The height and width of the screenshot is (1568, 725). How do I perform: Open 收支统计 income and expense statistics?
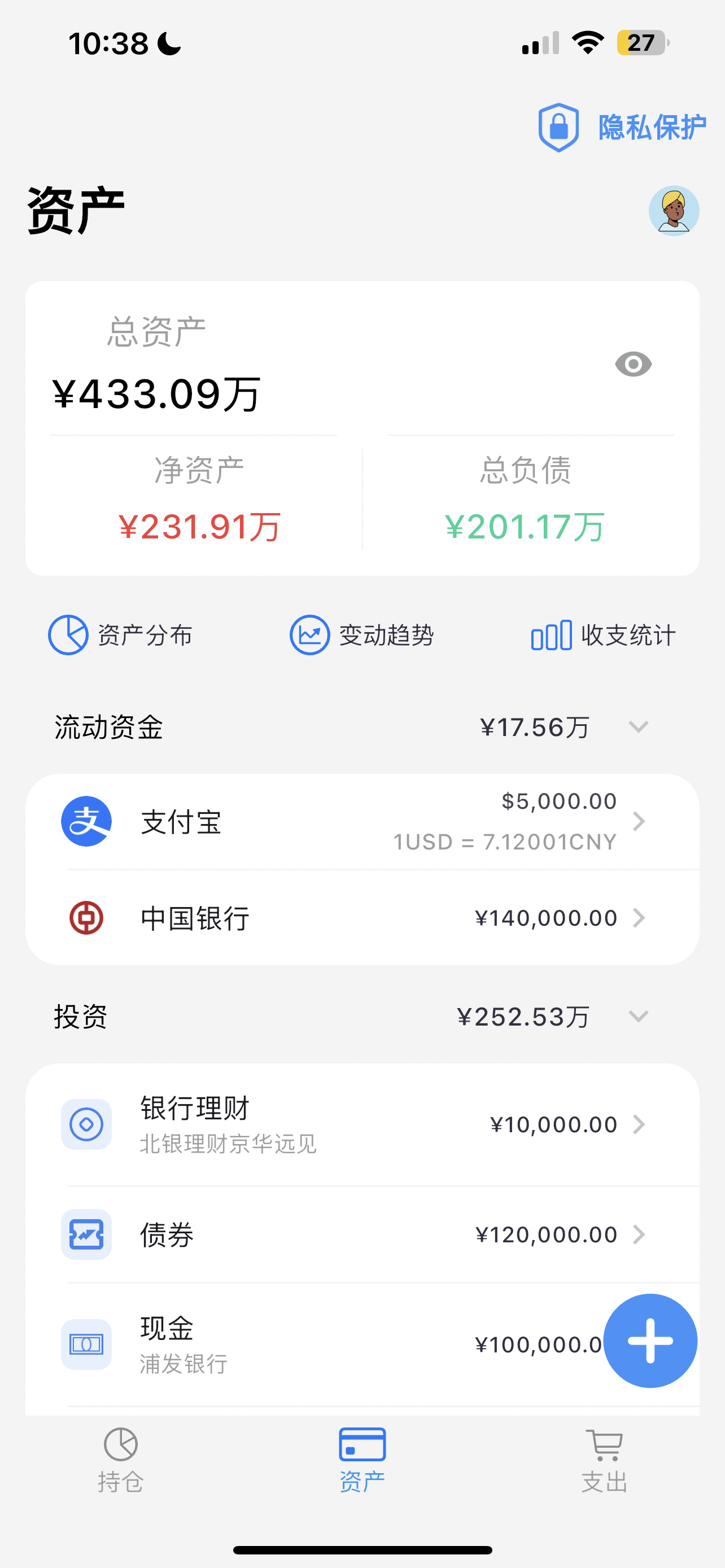pos(602,636)
